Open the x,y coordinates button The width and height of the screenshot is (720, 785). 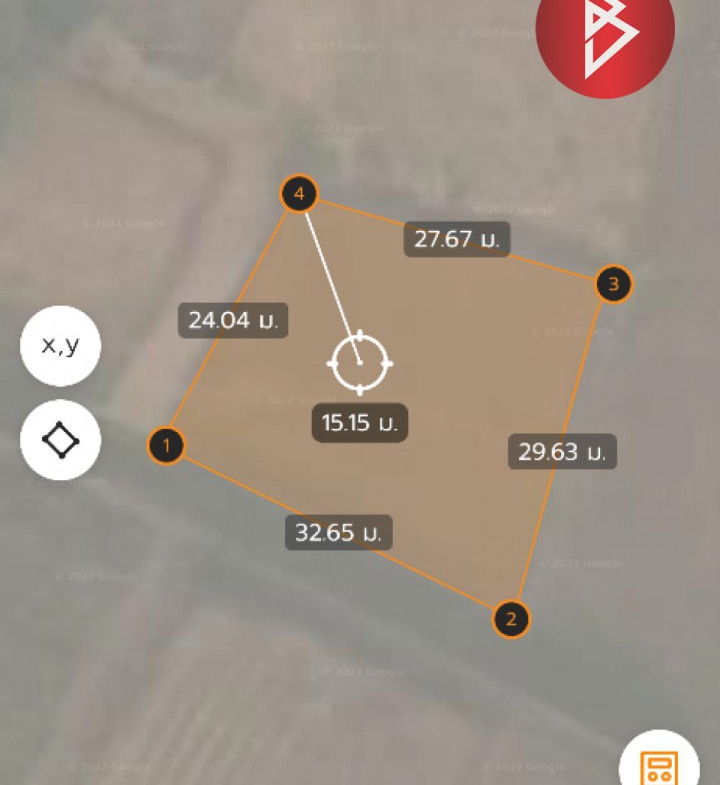[60, 346]
